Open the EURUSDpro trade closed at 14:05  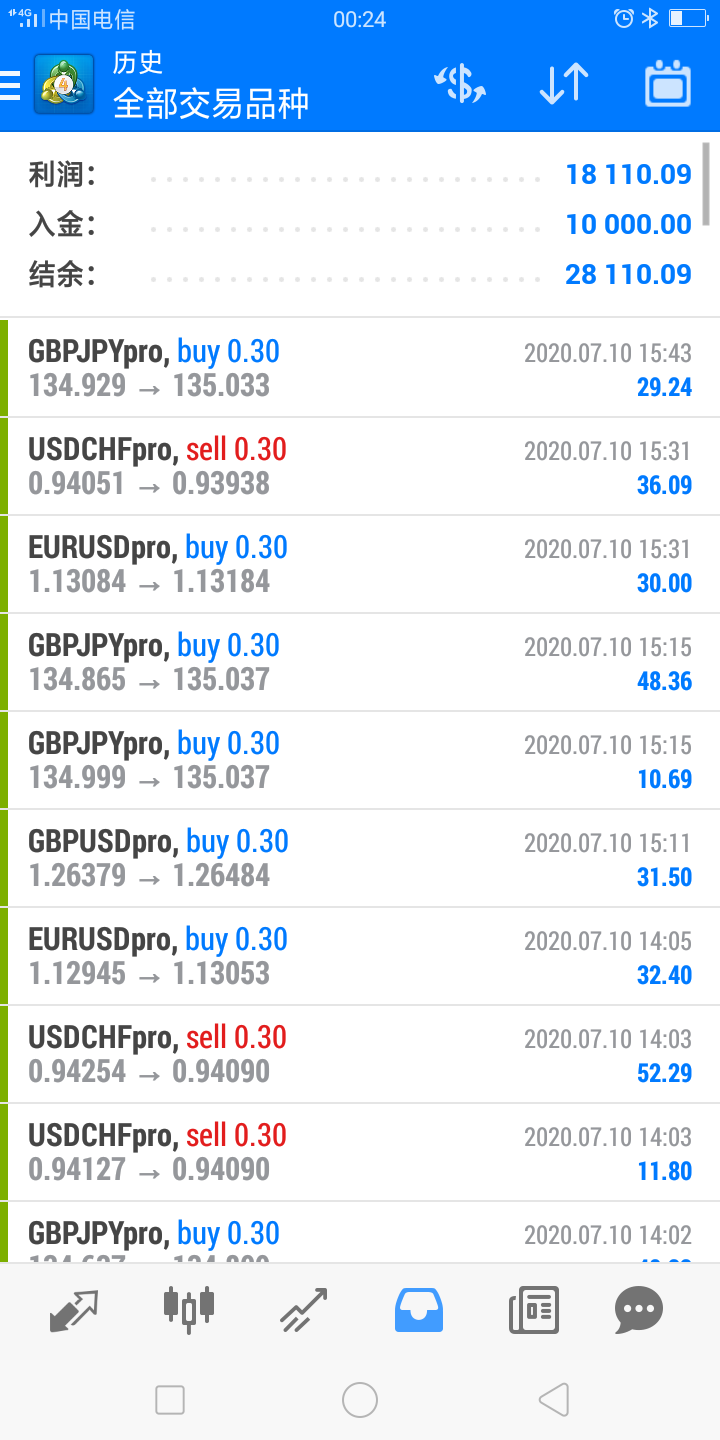tap(360, 957)
